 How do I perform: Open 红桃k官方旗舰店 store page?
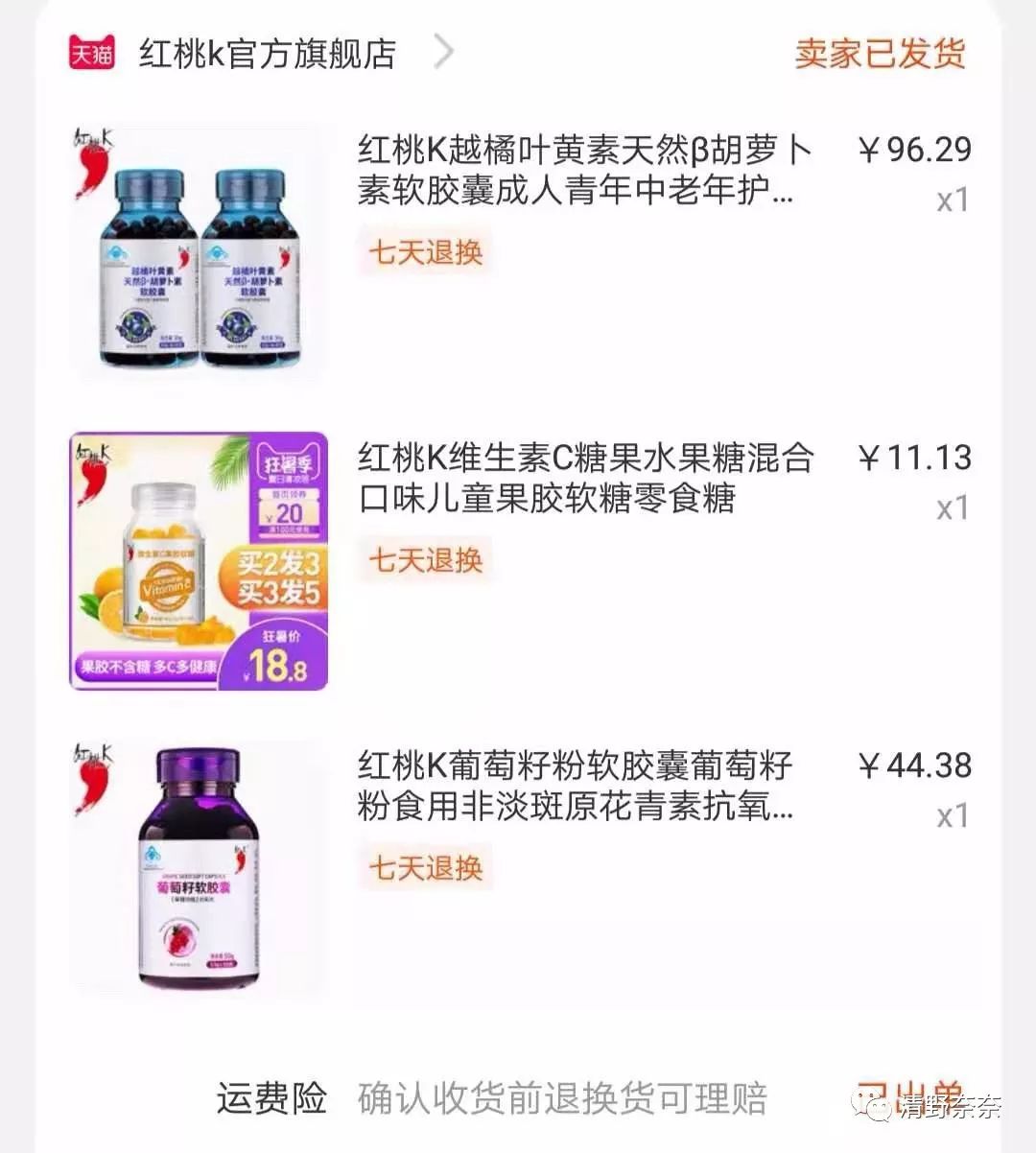click(264, 53)
